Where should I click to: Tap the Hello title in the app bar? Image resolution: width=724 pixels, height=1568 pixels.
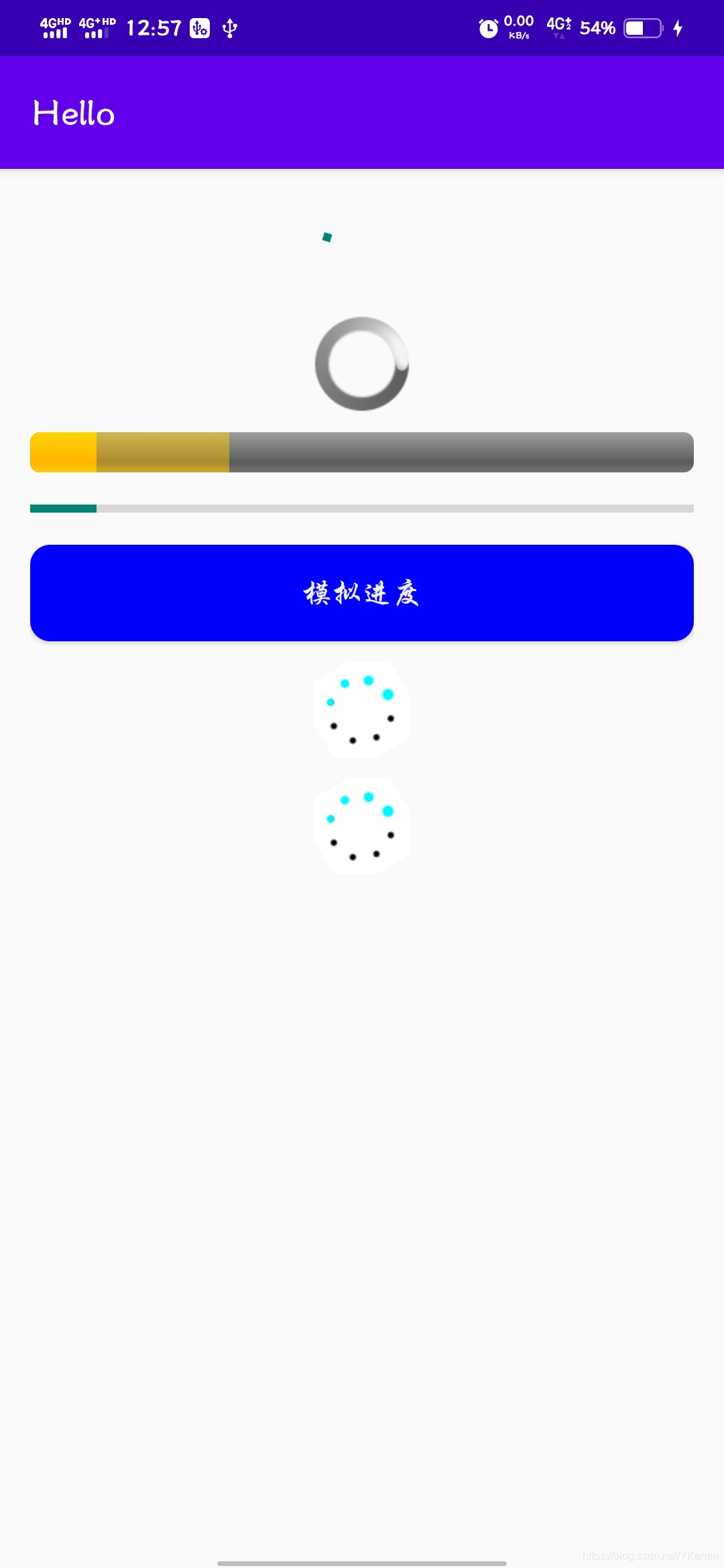click(x=74, y=113)
